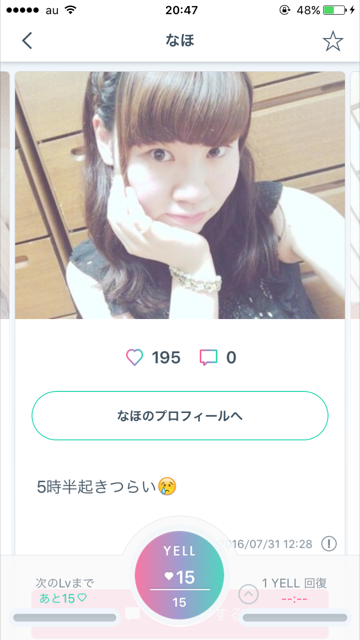Open comments via the speech bubble icon
Screen dimensions: 360x640
click(208, 358)
